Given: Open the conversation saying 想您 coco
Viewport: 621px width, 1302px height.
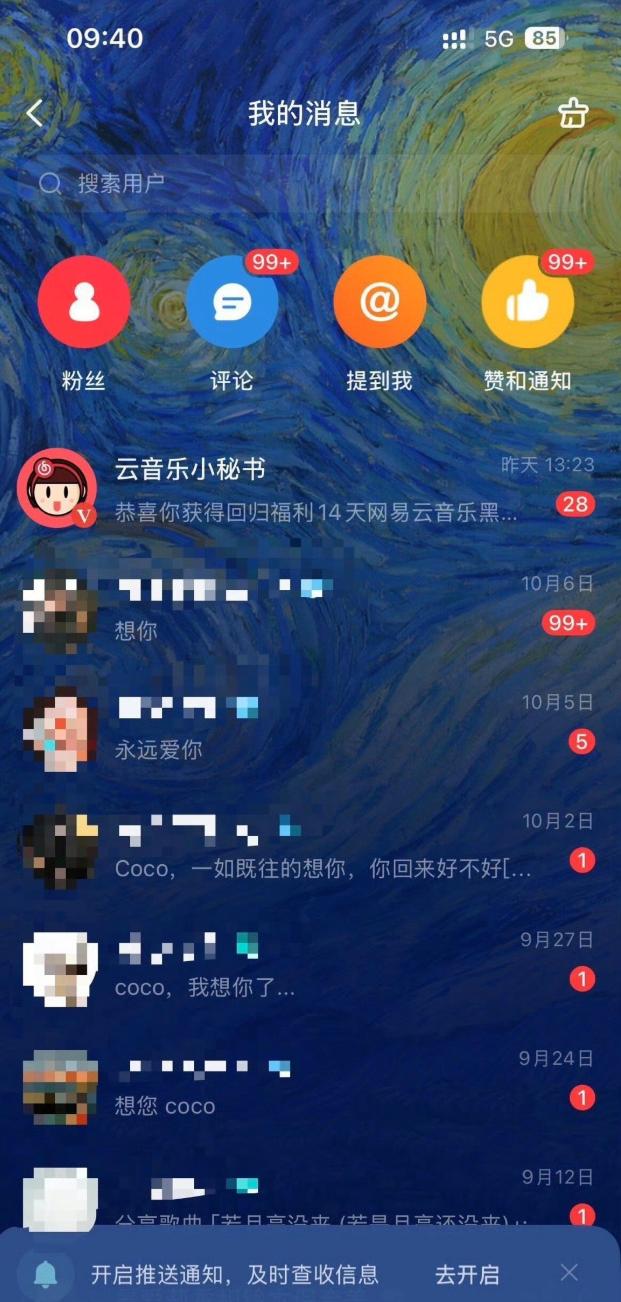Looking at the screenshot, I should (x=310, y=1083).
